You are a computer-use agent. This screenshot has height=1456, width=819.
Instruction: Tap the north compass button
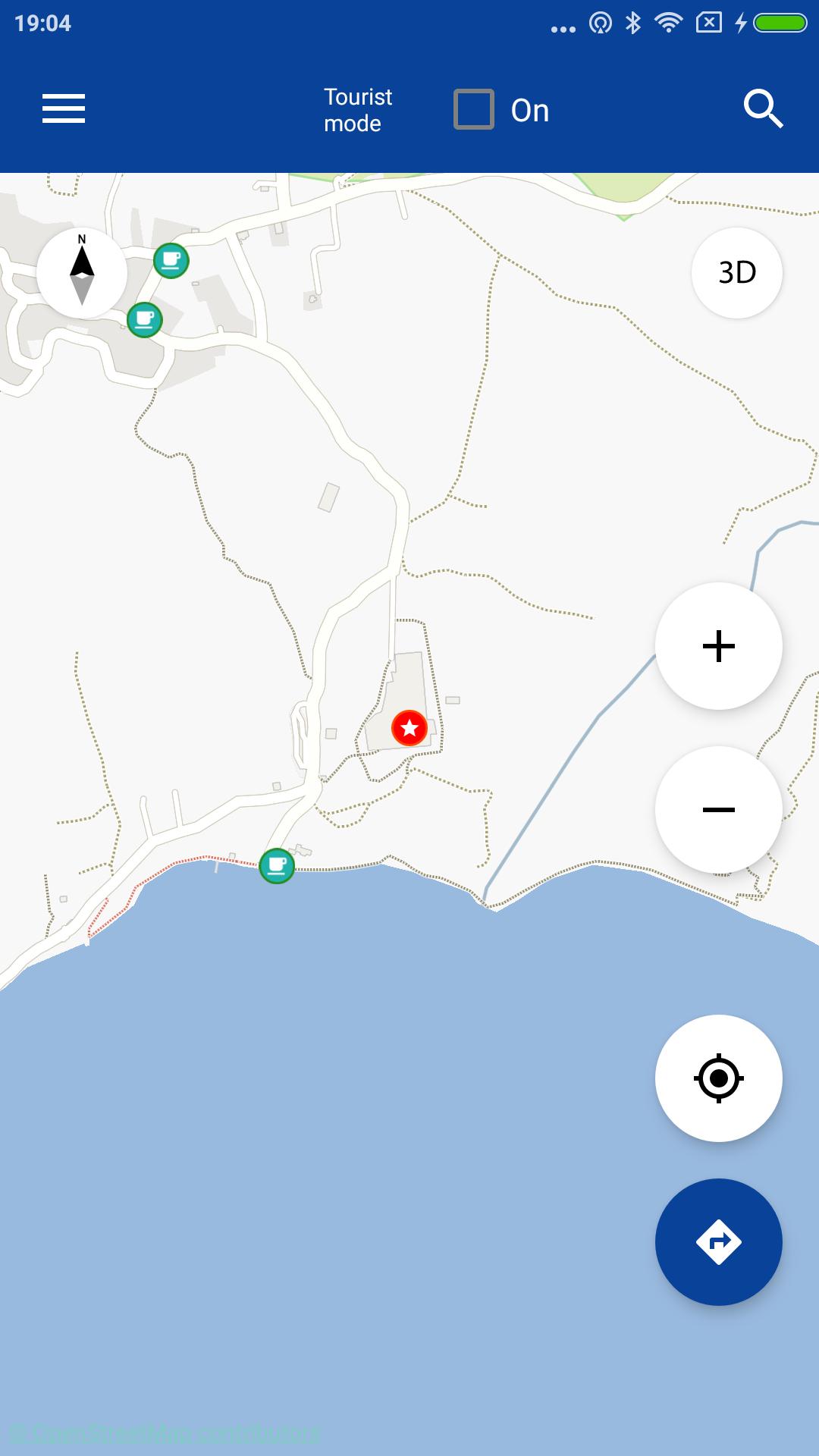coord(82,273)
